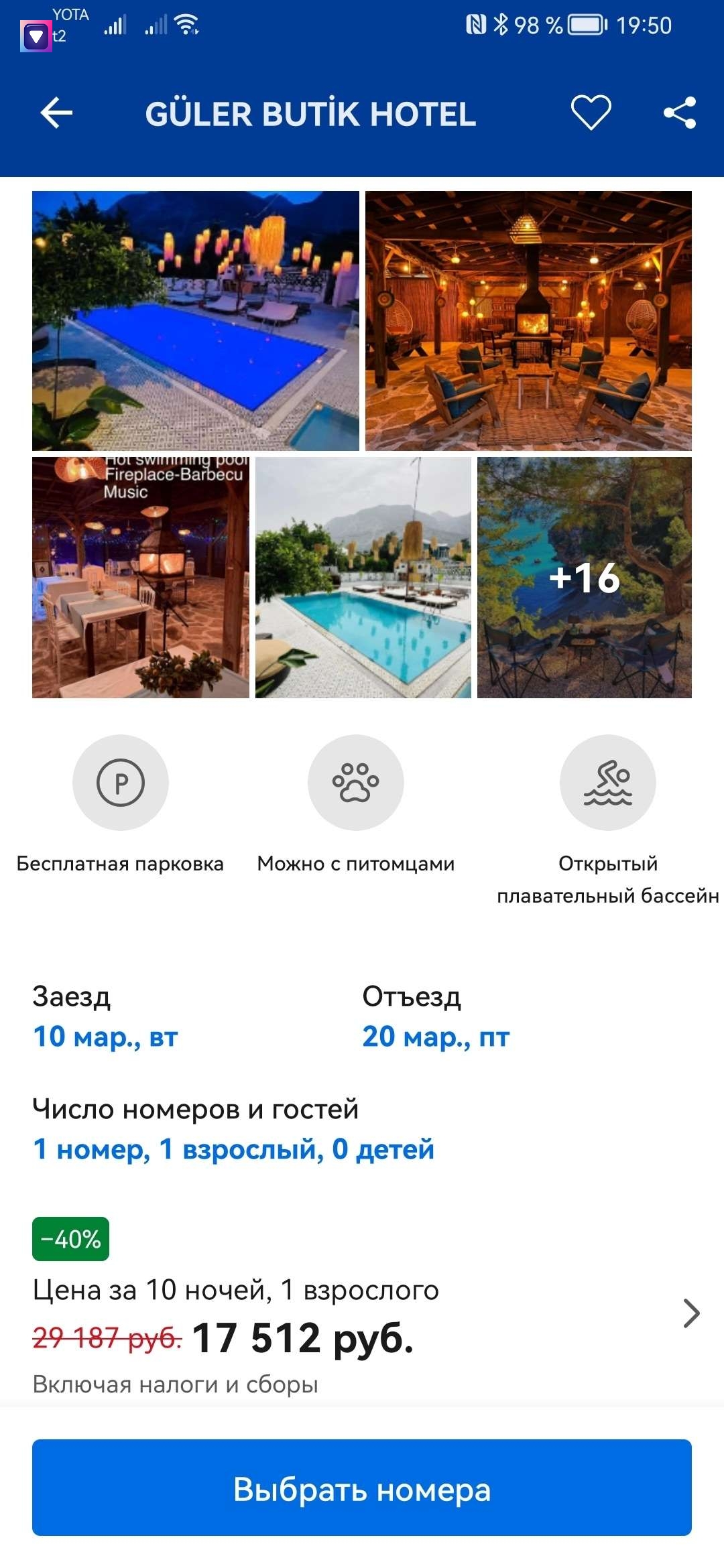Edit rooms and guests: 1 номер, 1 взрослый
Image resolution: width=724 pixels, height=1568 pixels.
coord(233,1149)
